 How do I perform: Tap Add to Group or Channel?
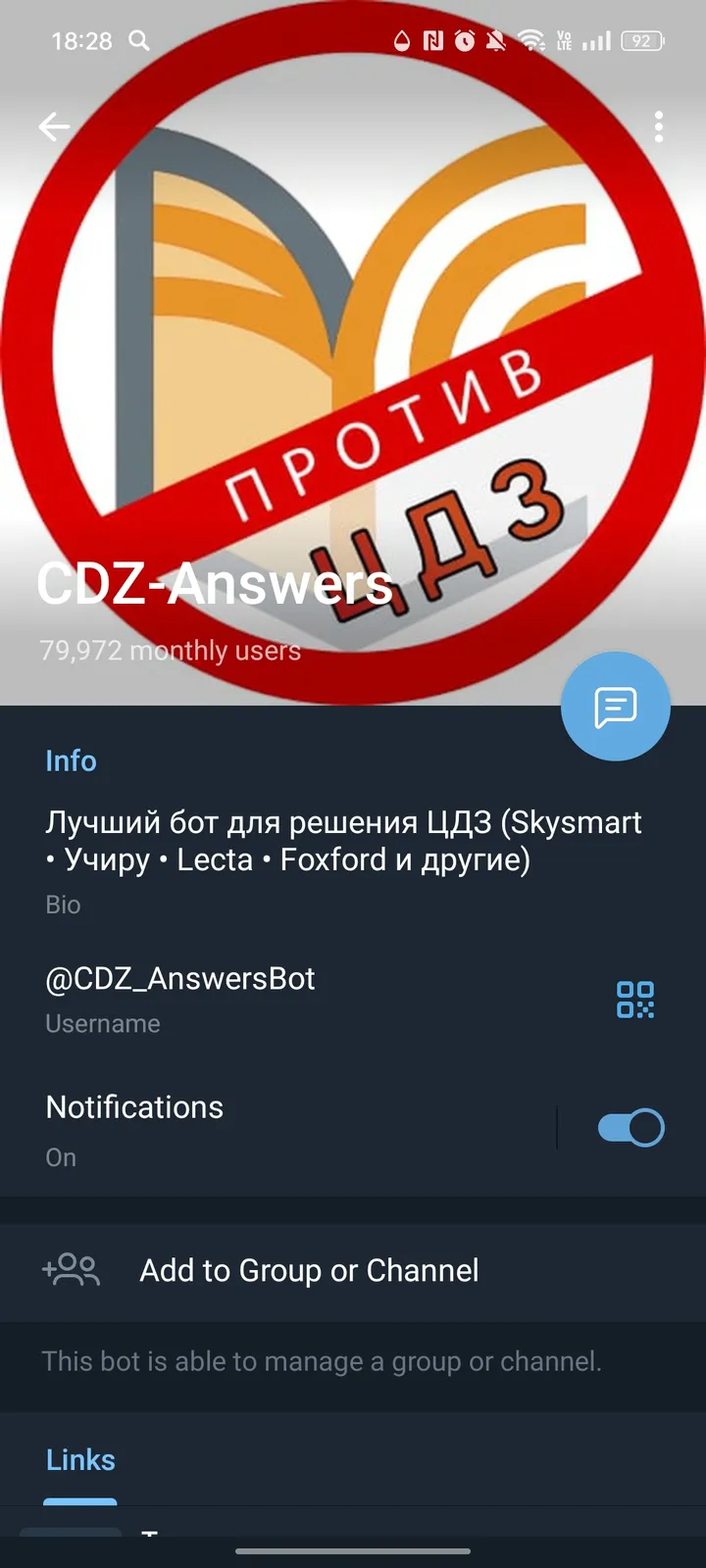click(x=309, y=1270)
